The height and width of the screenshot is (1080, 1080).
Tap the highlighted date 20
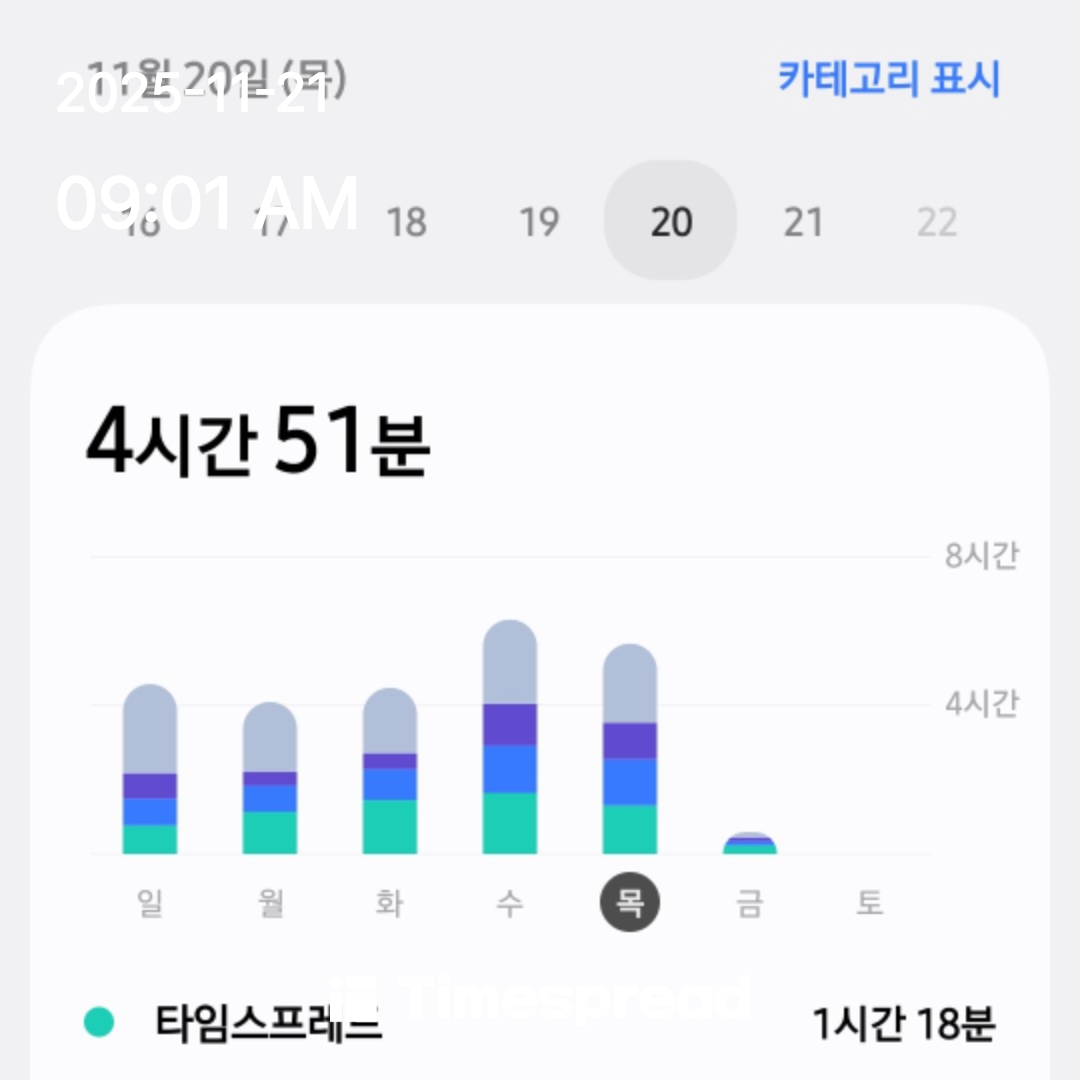coord(670,222)
